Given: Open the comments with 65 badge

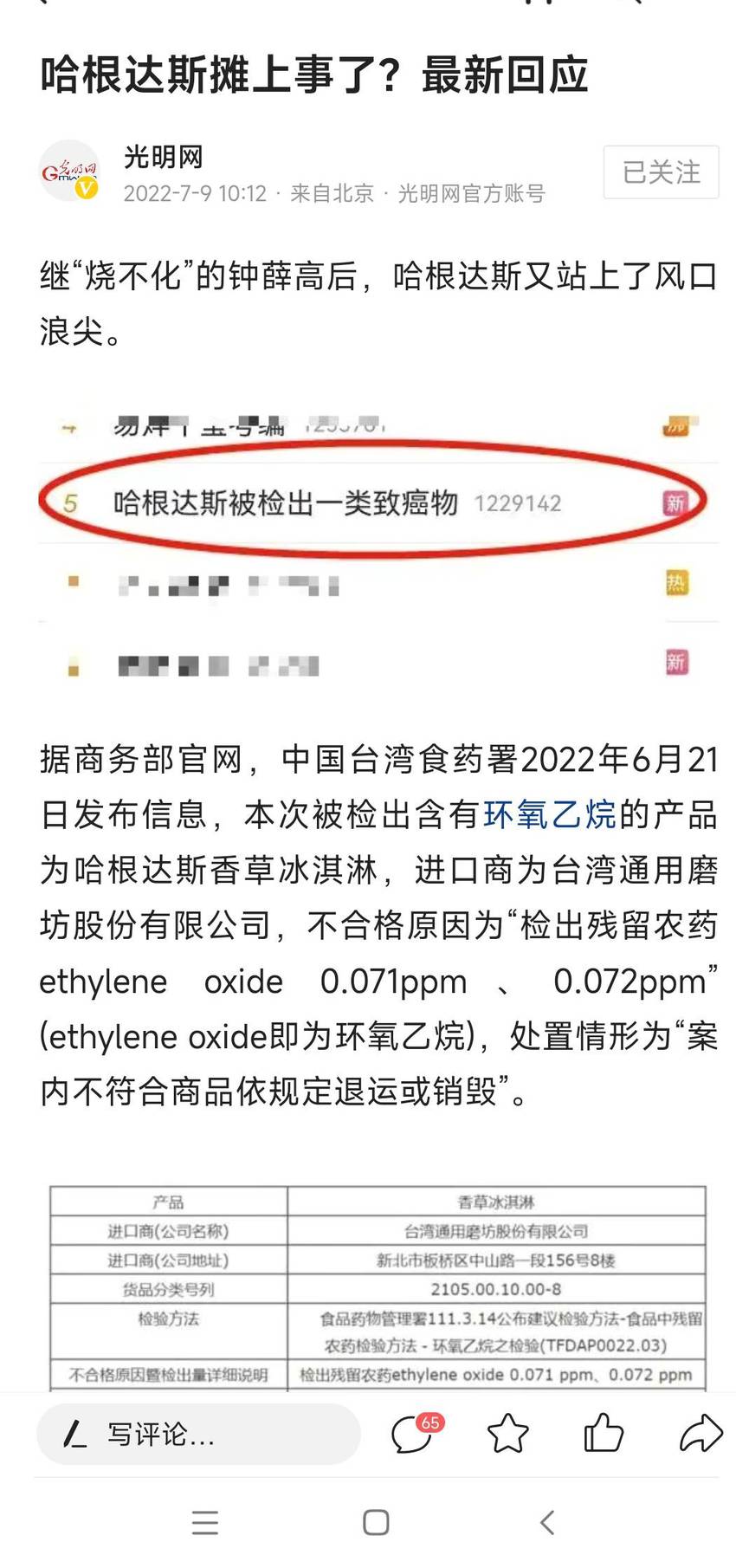Looking at the screenshot, I should pyautogui.click(x=416, y=1433).
